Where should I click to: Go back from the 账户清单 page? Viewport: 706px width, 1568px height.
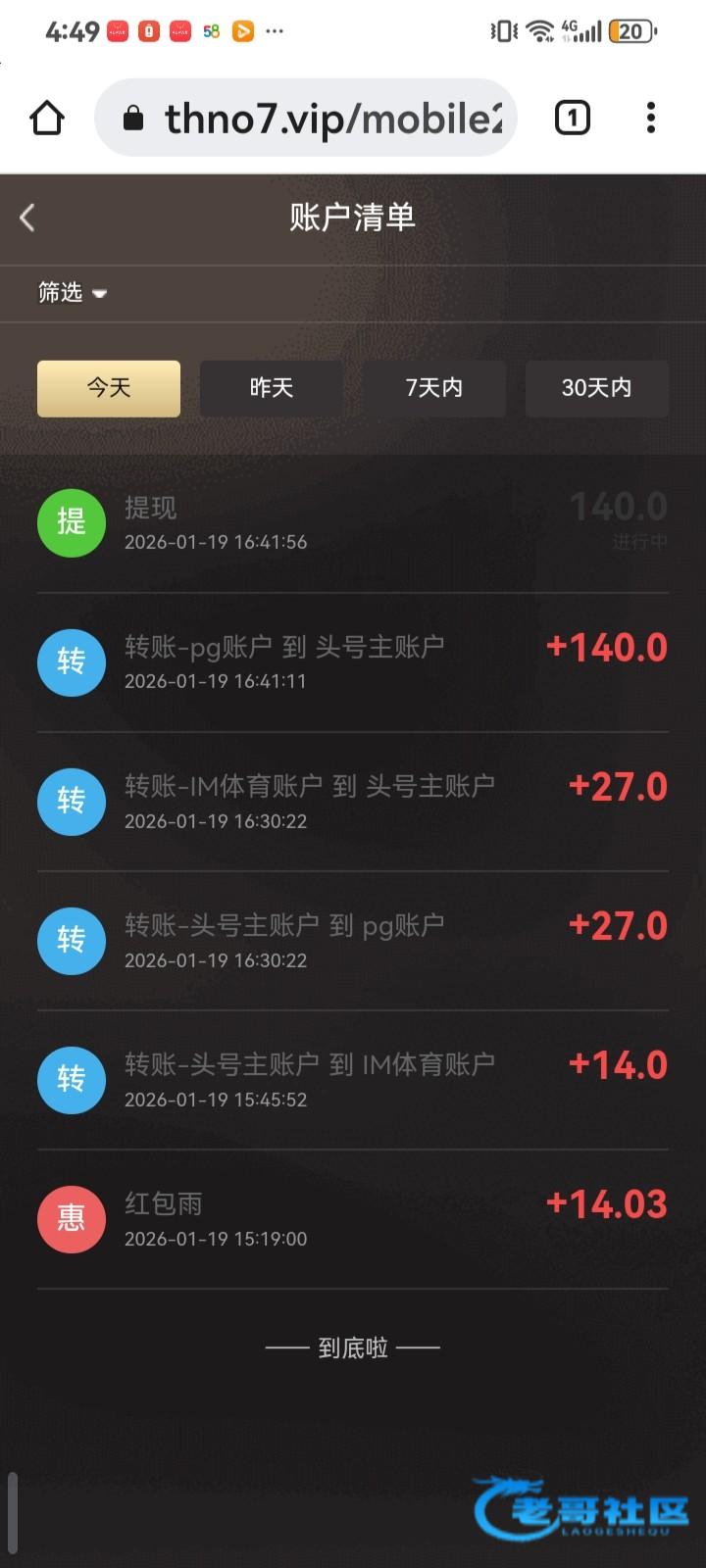[x=27, y=218]
